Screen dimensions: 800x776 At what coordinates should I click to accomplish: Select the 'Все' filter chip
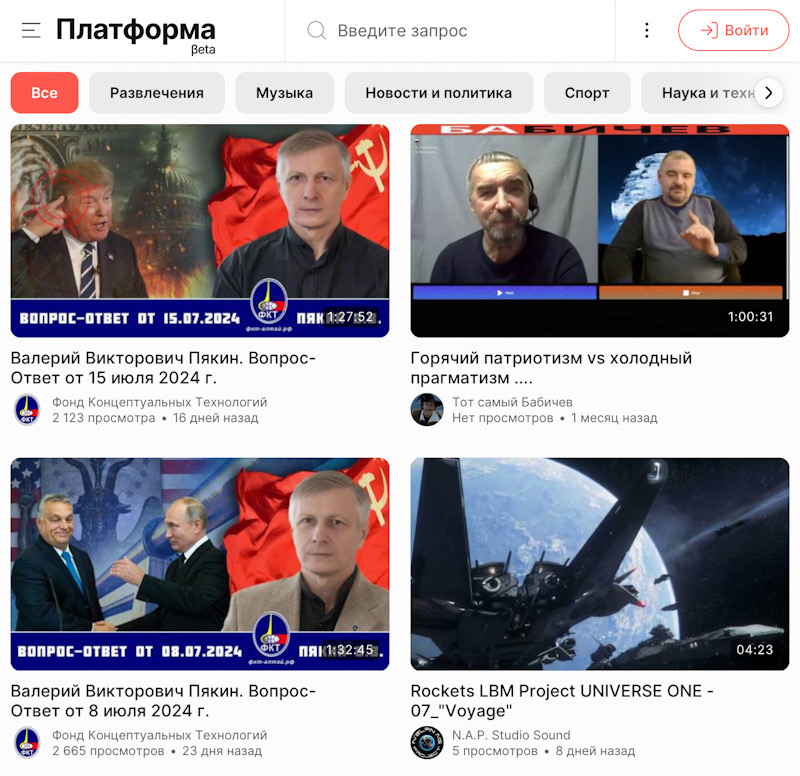[44, 93]
